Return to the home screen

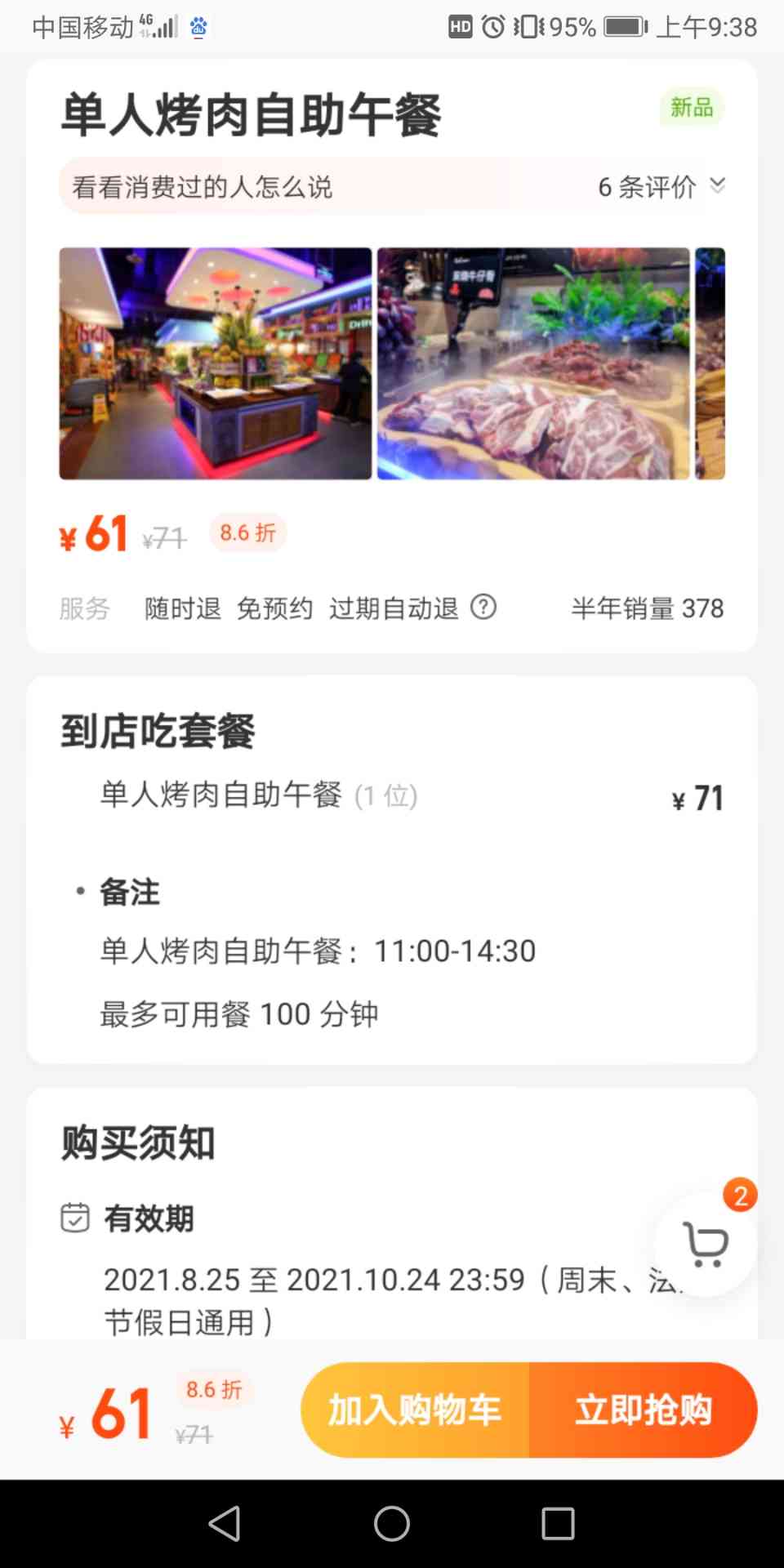392,1523
